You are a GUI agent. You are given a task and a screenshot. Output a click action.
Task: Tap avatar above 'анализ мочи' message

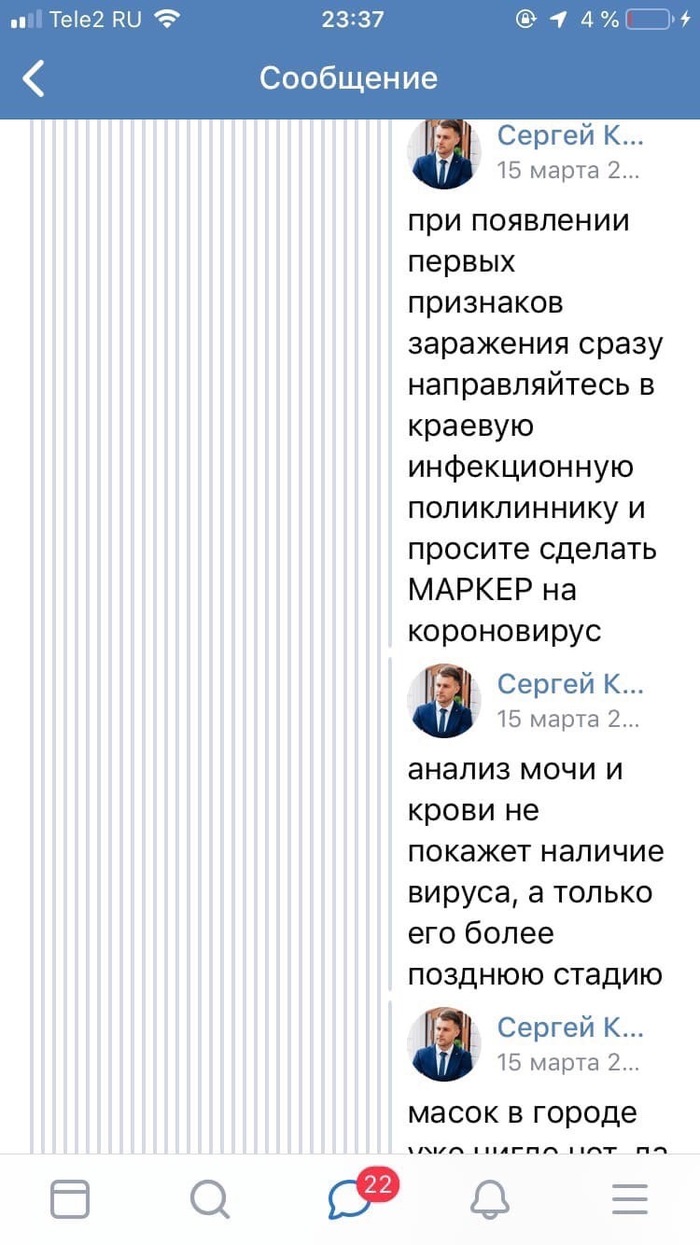pos(445,701)
